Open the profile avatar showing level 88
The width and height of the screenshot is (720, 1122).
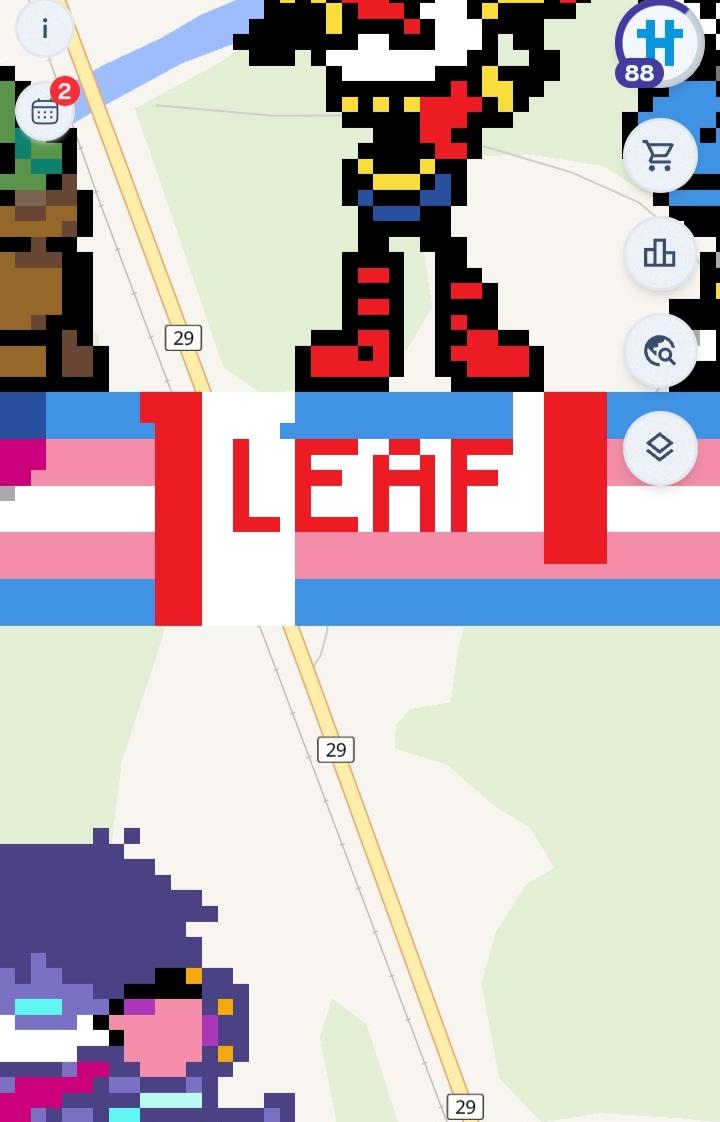click(x=660, y=42)
